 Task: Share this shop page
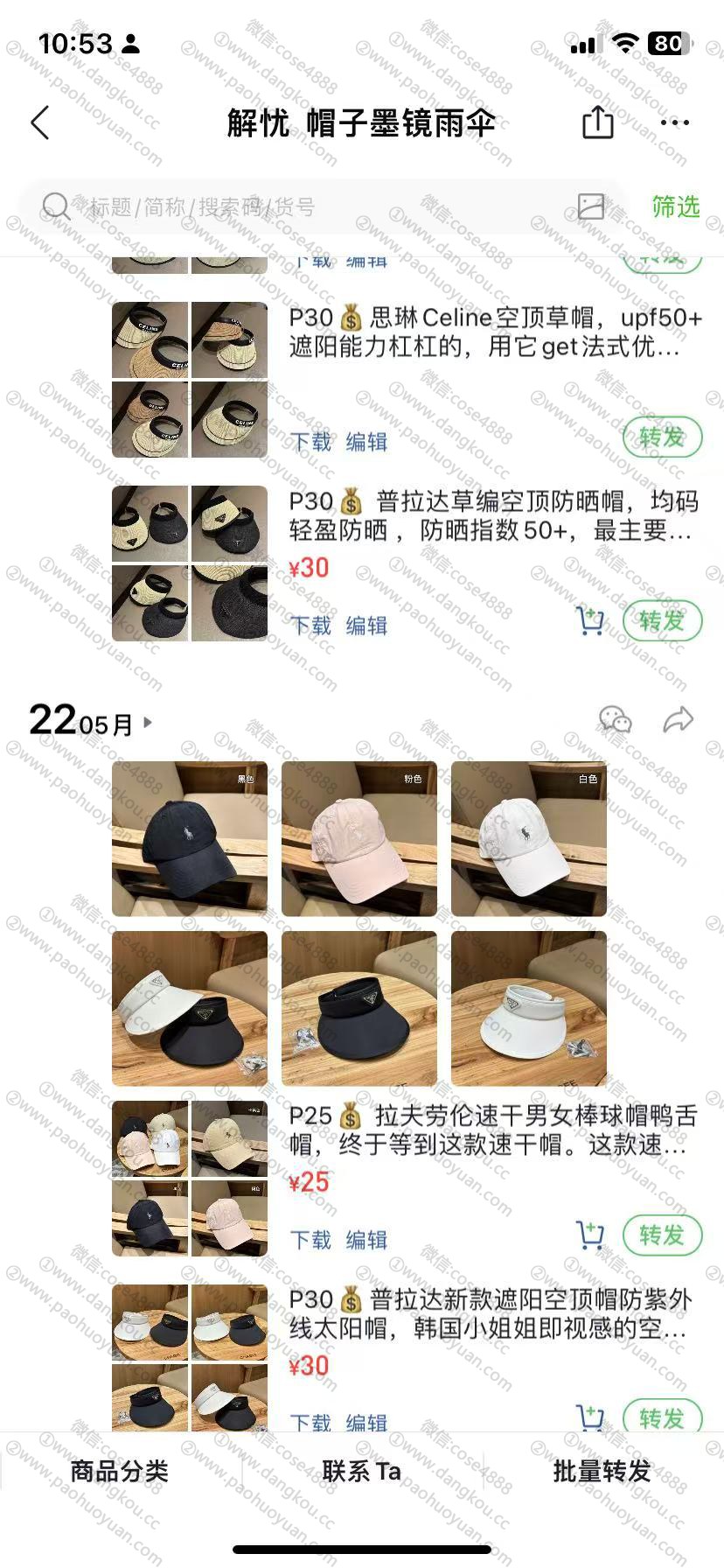tap(598, 122)
